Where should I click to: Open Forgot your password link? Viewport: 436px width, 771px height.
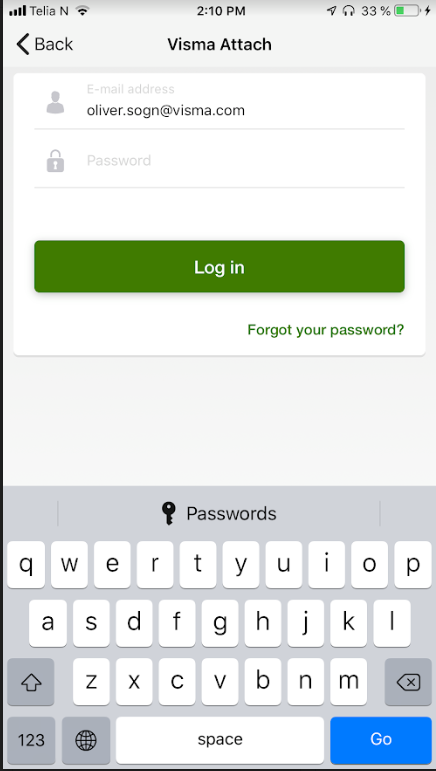325,329
